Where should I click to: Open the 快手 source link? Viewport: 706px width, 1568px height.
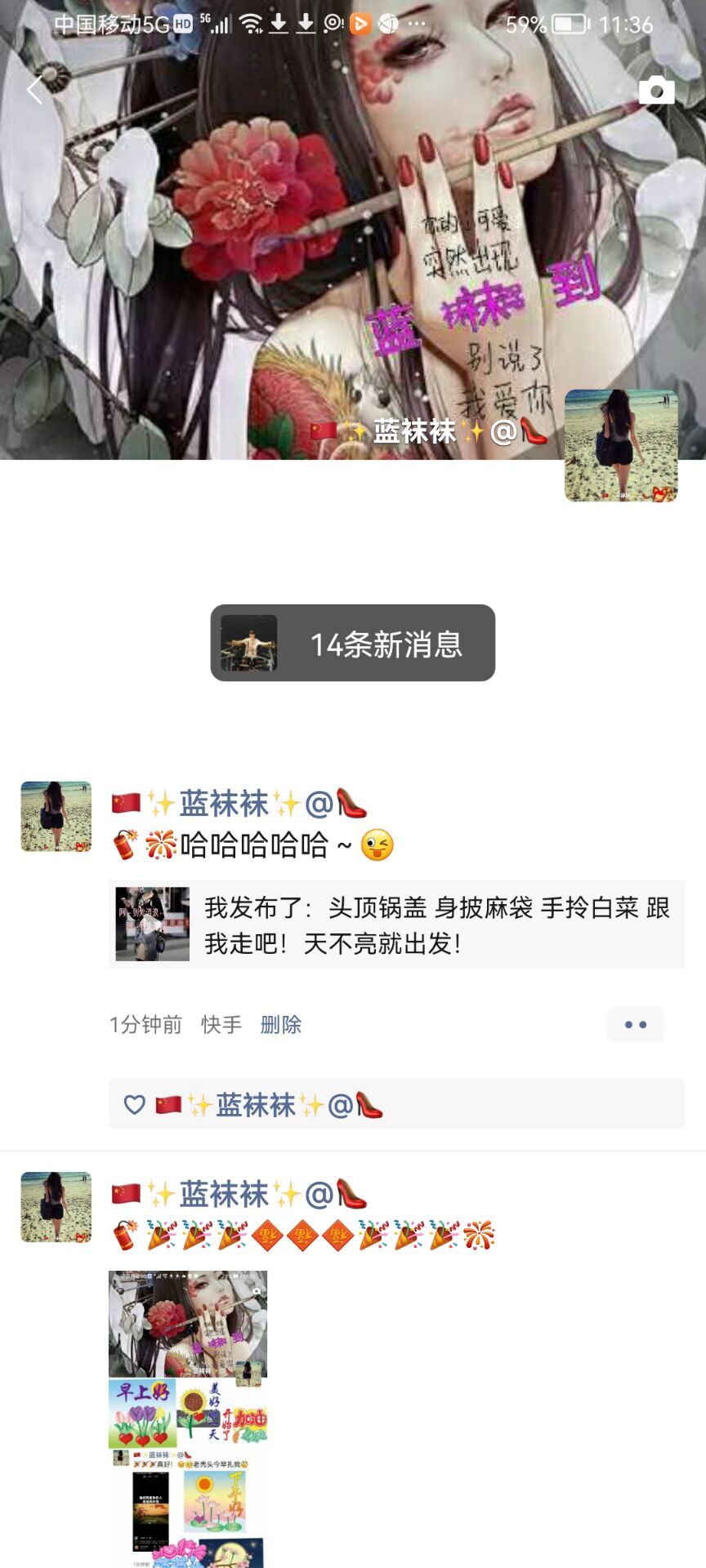[221, 1024]
